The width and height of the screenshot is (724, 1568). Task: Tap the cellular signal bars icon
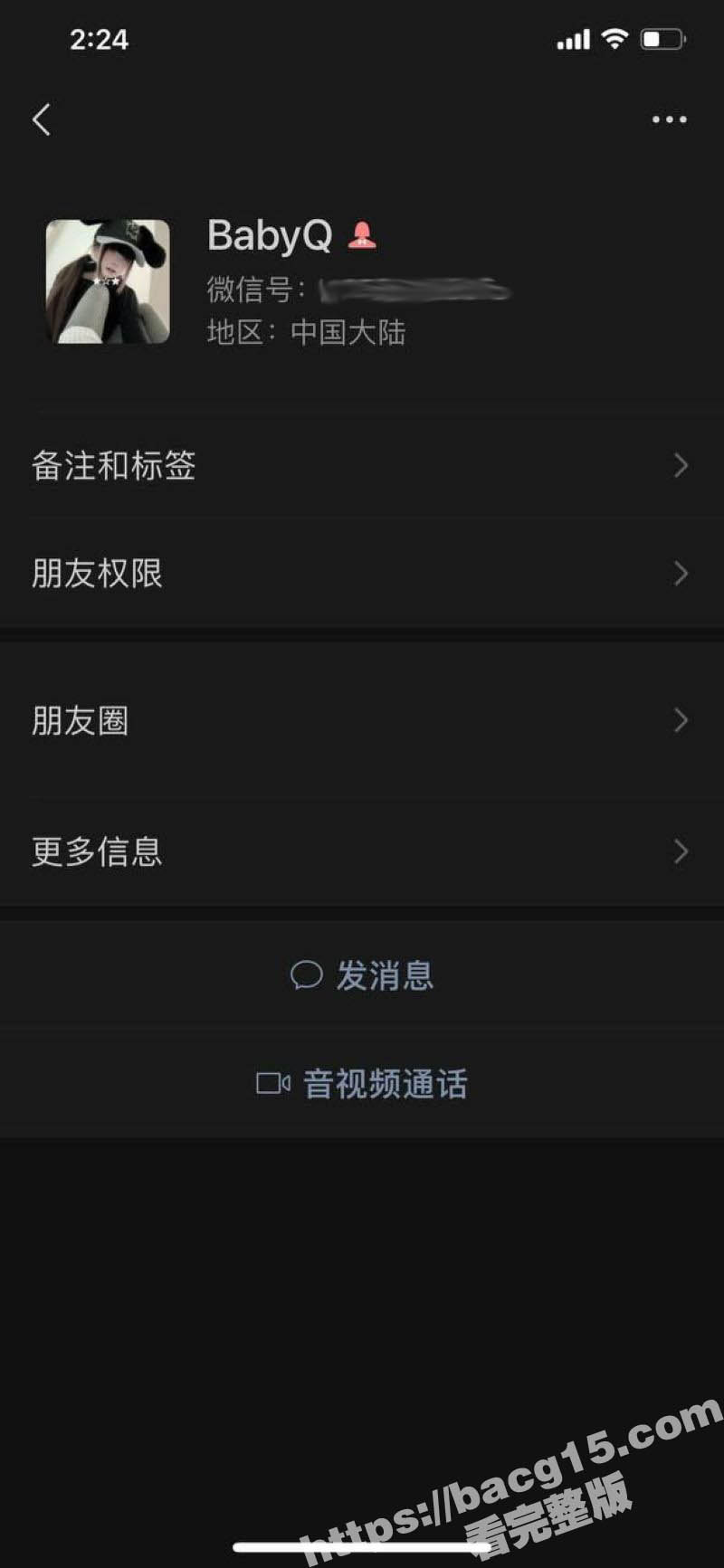pos(573,39)
